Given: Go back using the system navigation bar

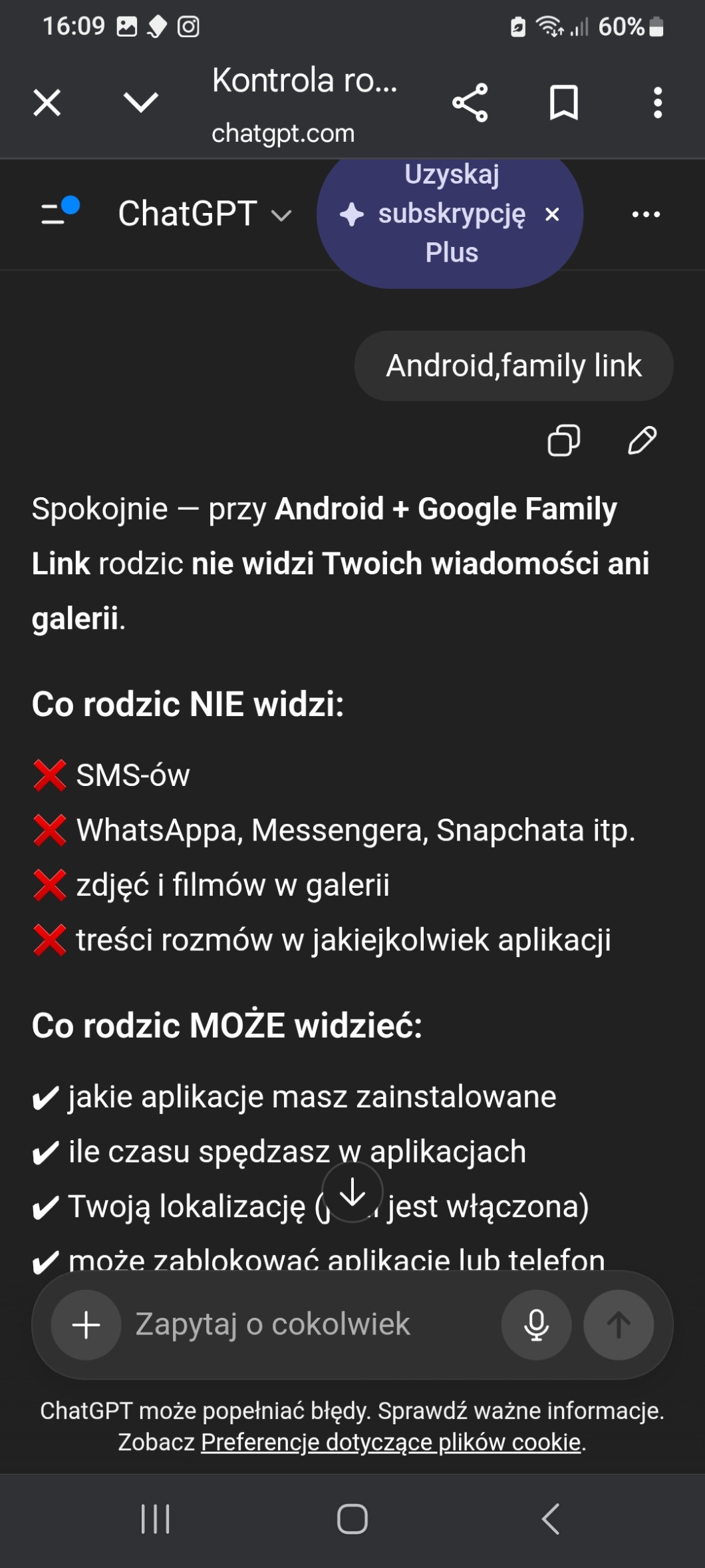Looking at the screenshot, I should [x=551, y=1519].
